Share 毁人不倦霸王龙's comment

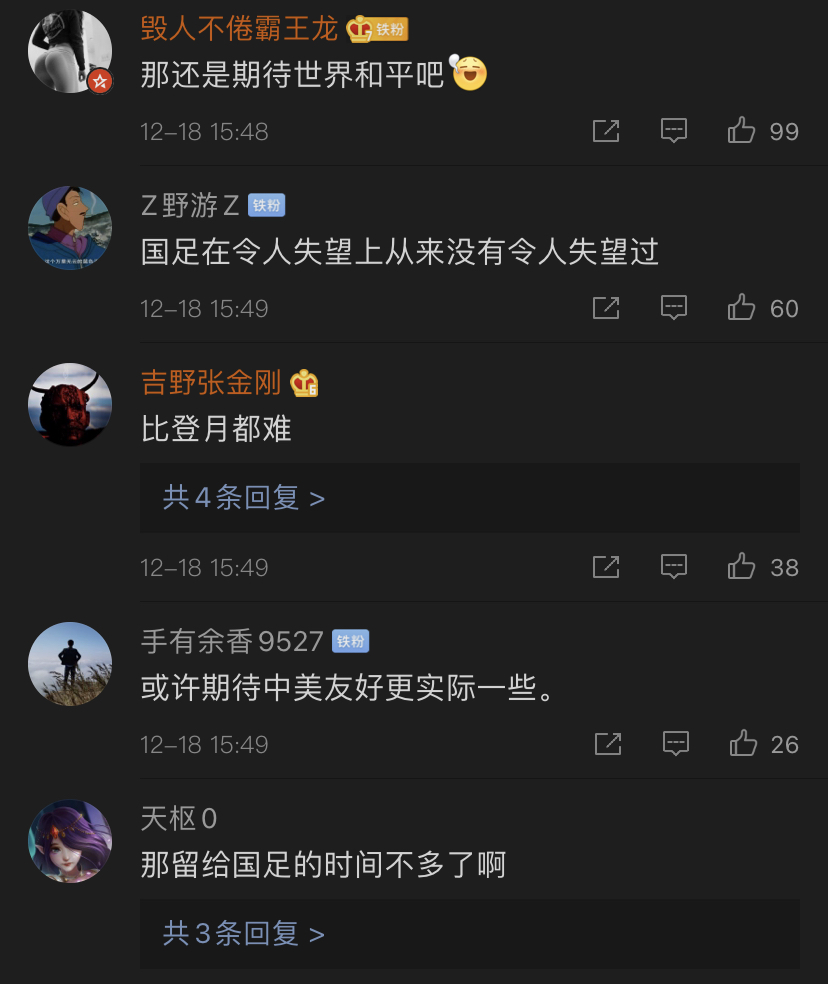click(x=607, y=131)
